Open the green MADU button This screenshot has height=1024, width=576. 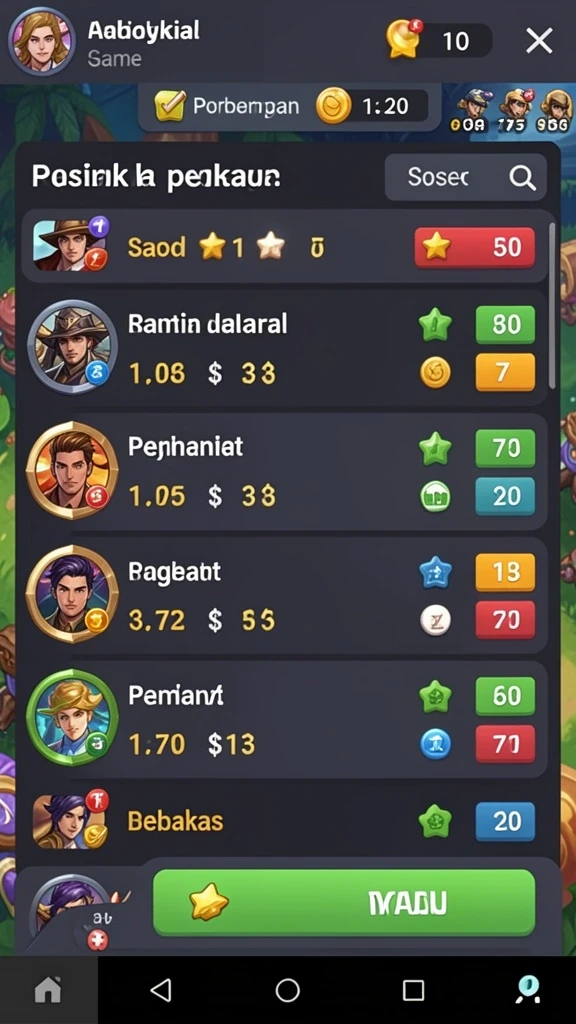(344, 903)
